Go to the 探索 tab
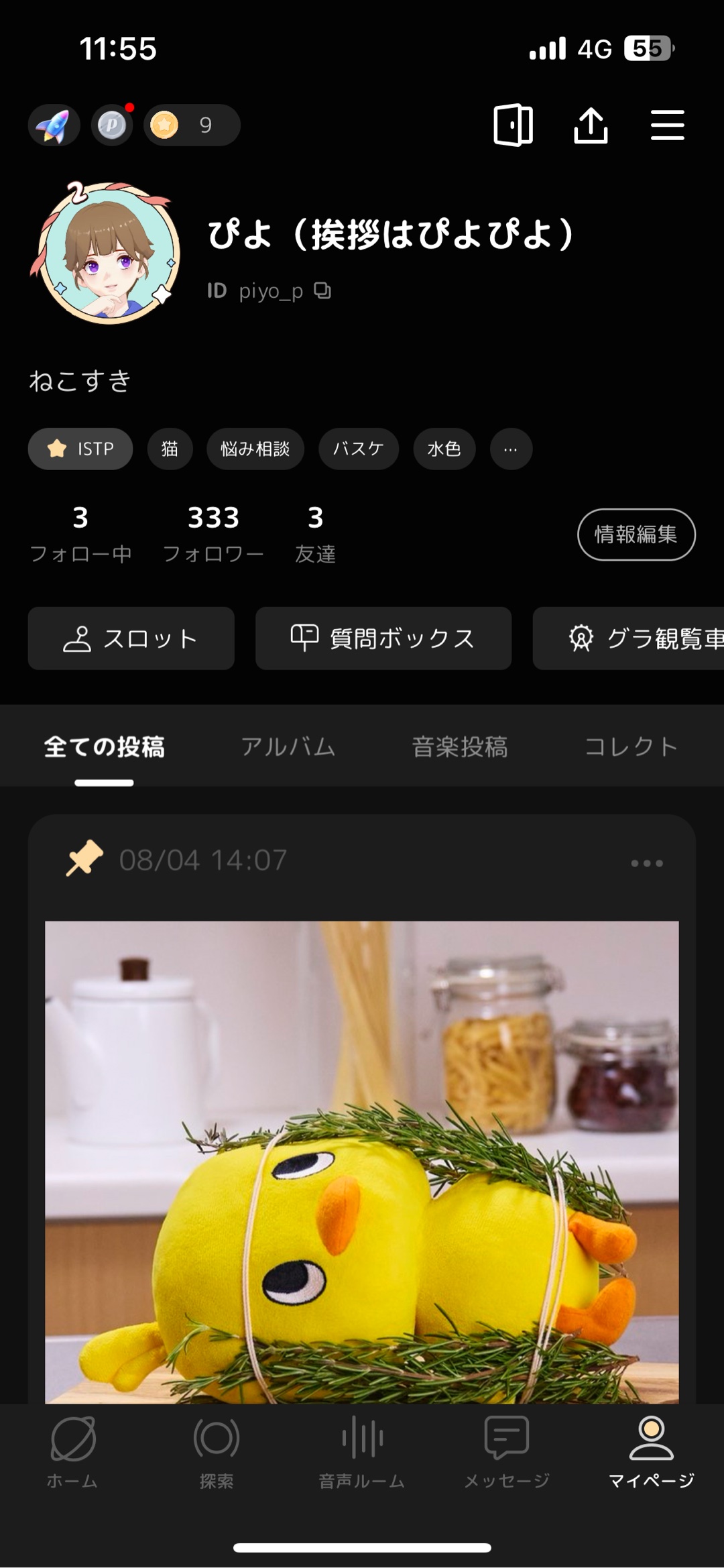Image resolution: width=724 pixels, height=1568 pixels. coord(217,1452)
